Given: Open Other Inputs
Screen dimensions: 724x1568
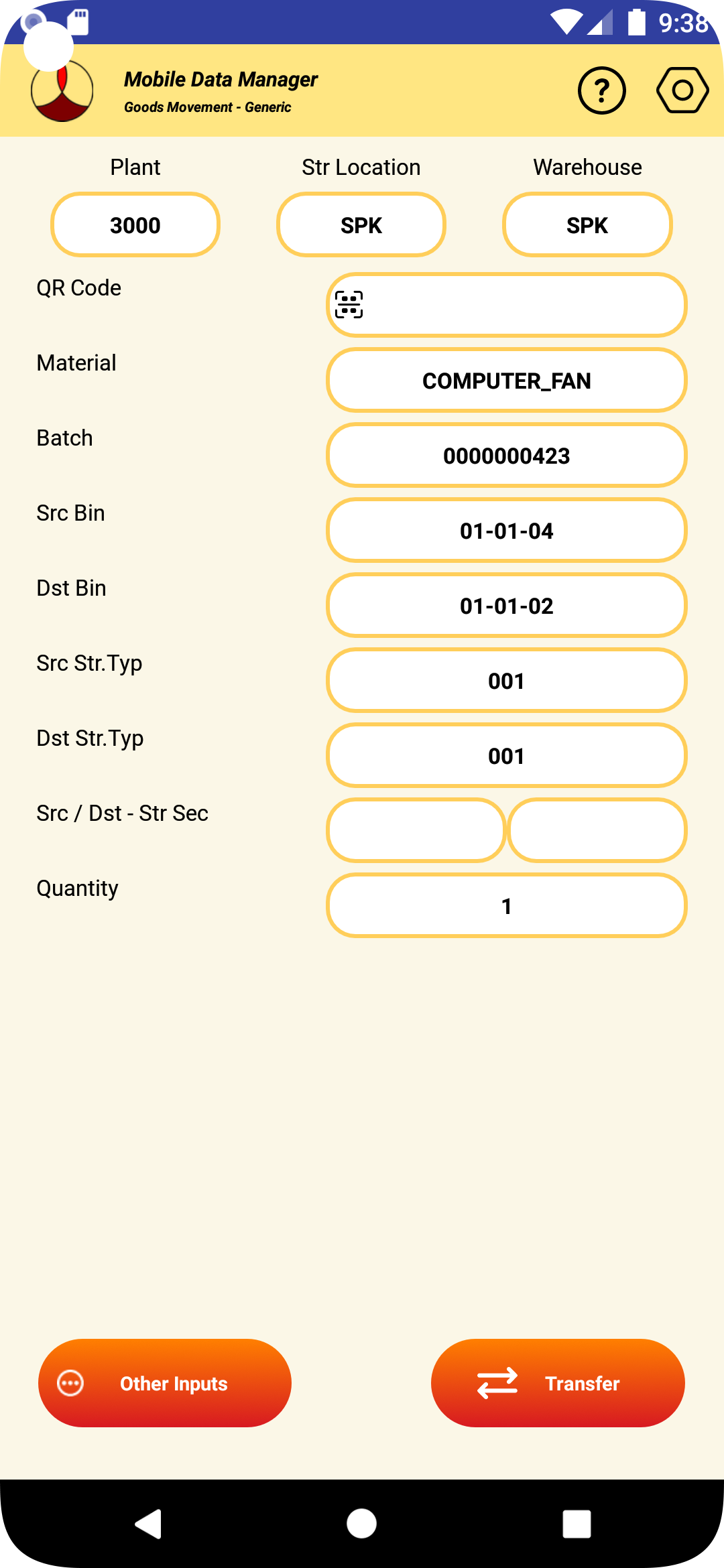Looking at the screenshot, I should pyautogui.click(x=165, y=1383).
